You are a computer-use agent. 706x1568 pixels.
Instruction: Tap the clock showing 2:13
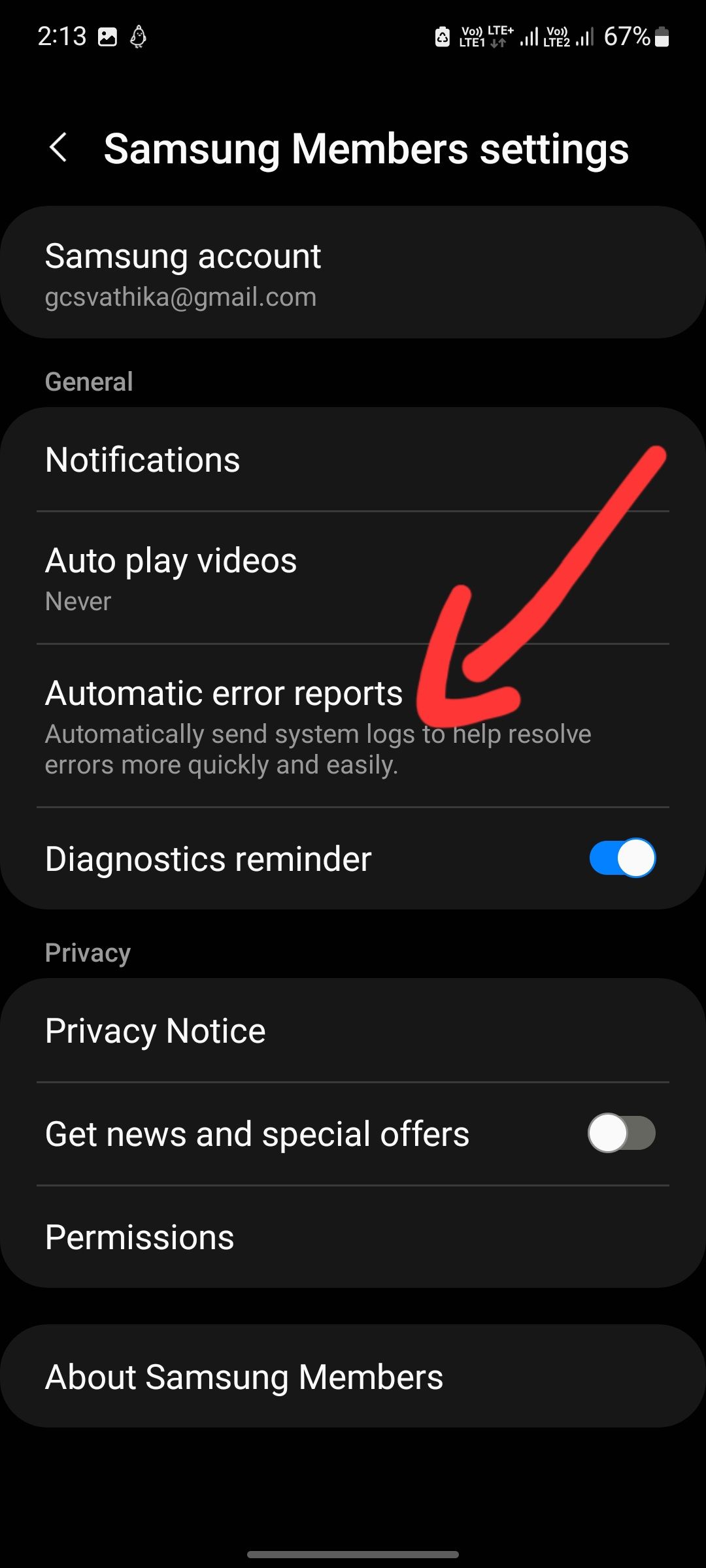[63, 37]
